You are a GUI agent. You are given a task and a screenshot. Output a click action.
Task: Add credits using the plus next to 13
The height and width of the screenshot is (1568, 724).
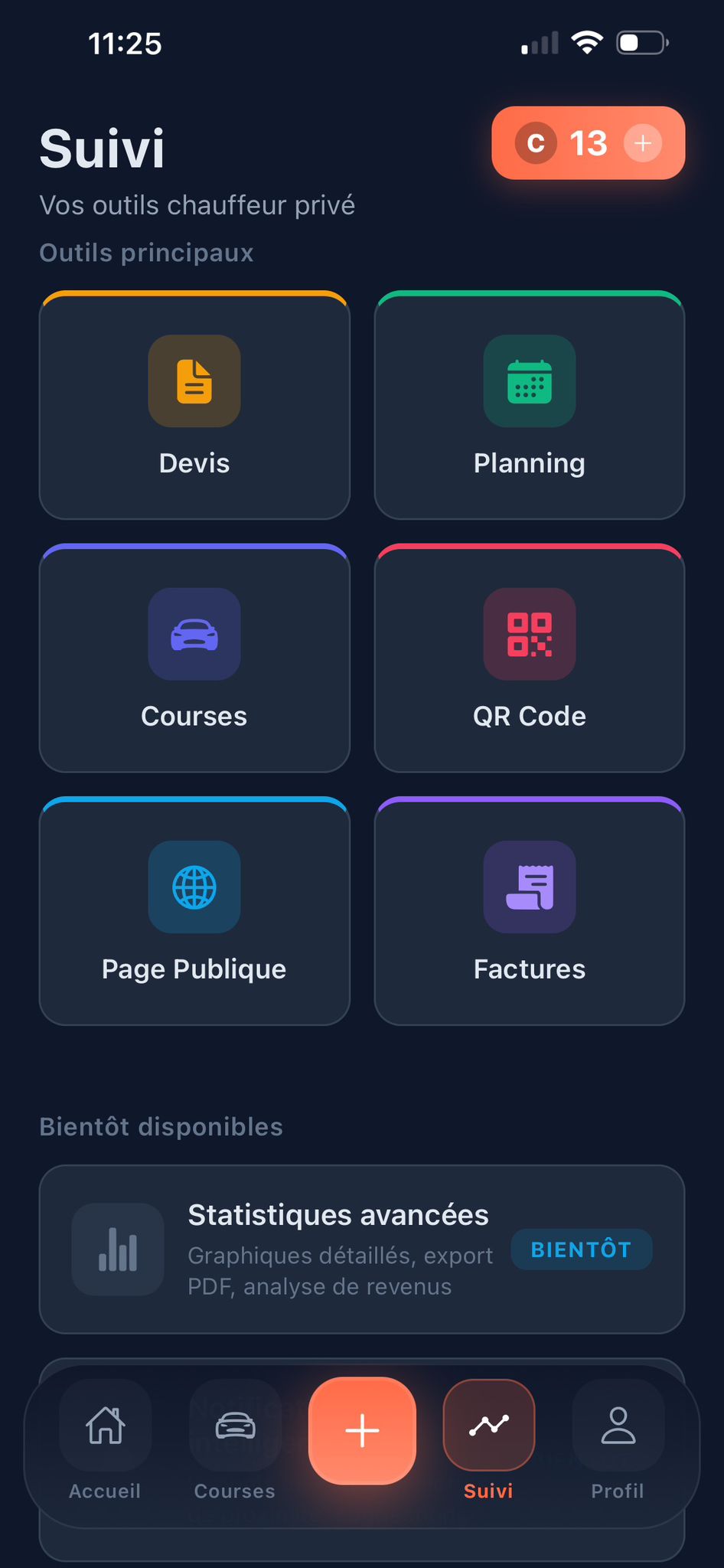(x=642, y=143)
